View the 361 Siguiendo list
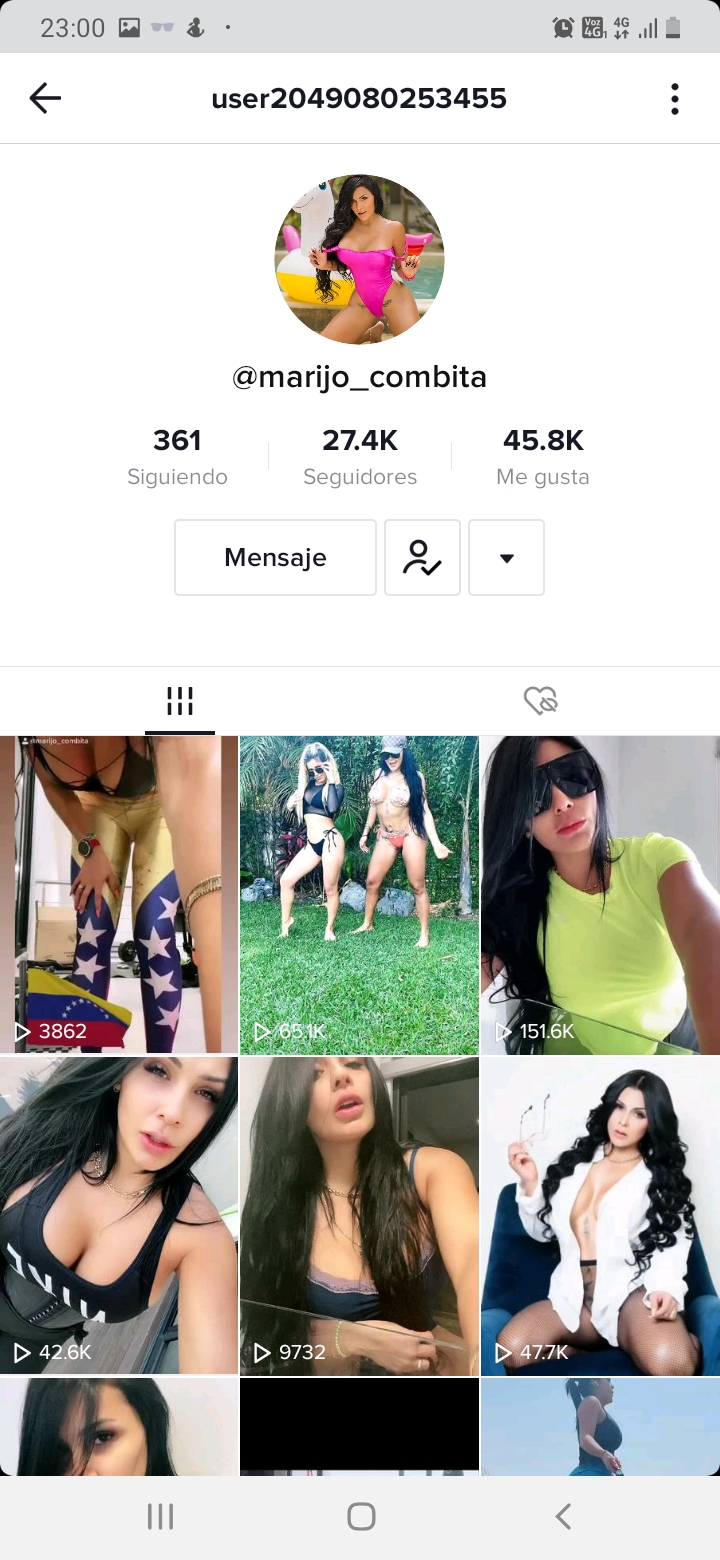720x1560 pixels. point(177,456)
